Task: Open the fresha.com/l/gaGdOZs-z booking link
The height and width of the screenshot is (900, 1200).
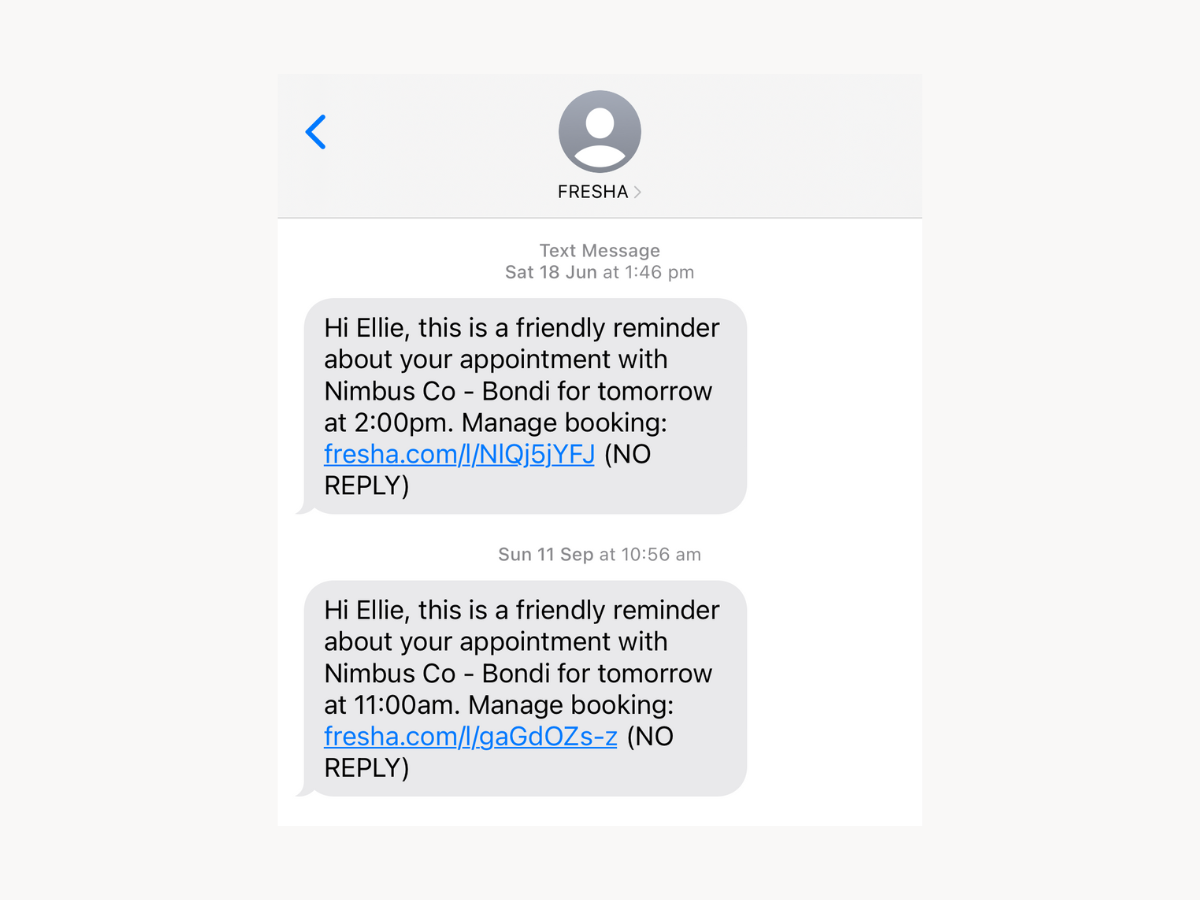Action: pyautogui.click(x=470, y=738)
